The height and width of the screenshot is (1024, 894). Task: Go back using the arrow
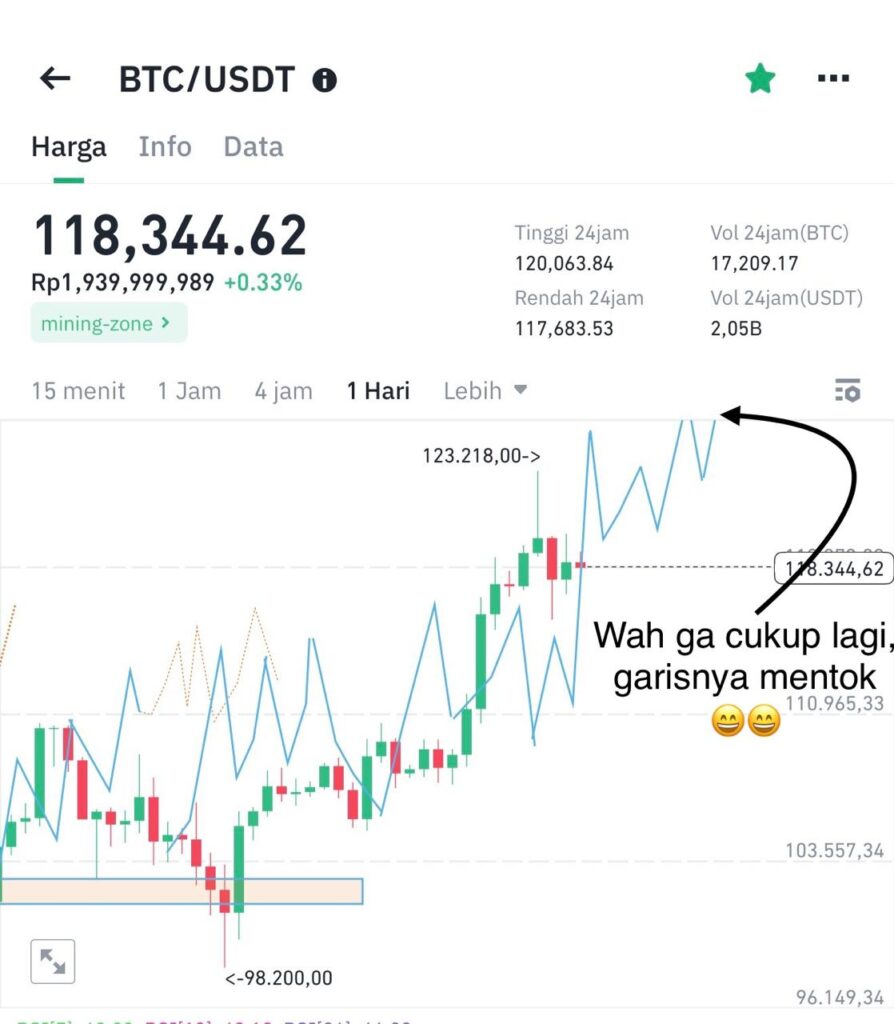click(x=55, y=79)
